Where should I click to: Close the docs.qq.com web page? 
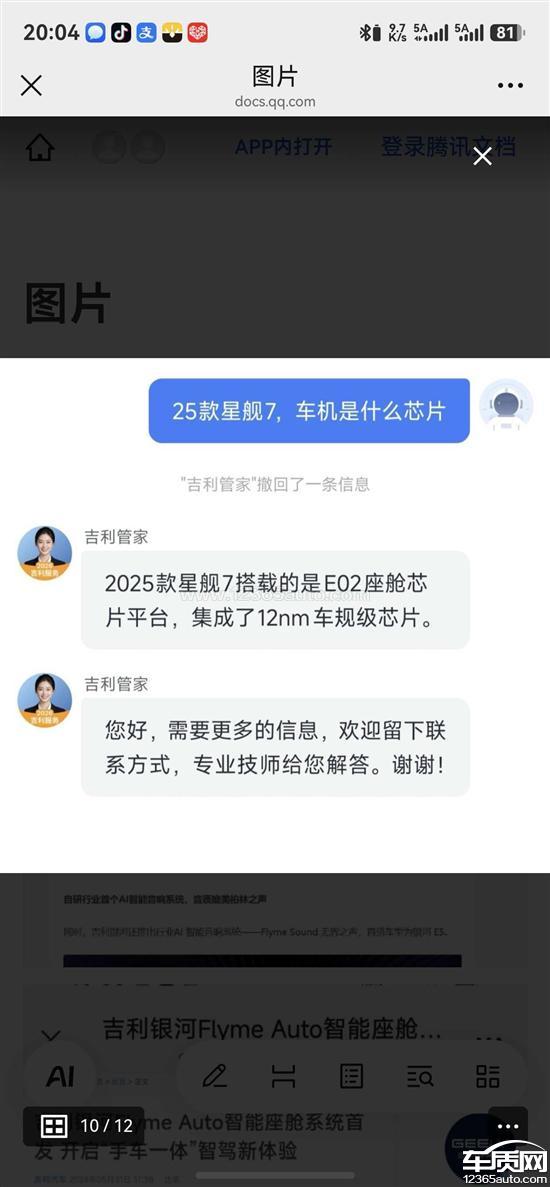[31, 86]
